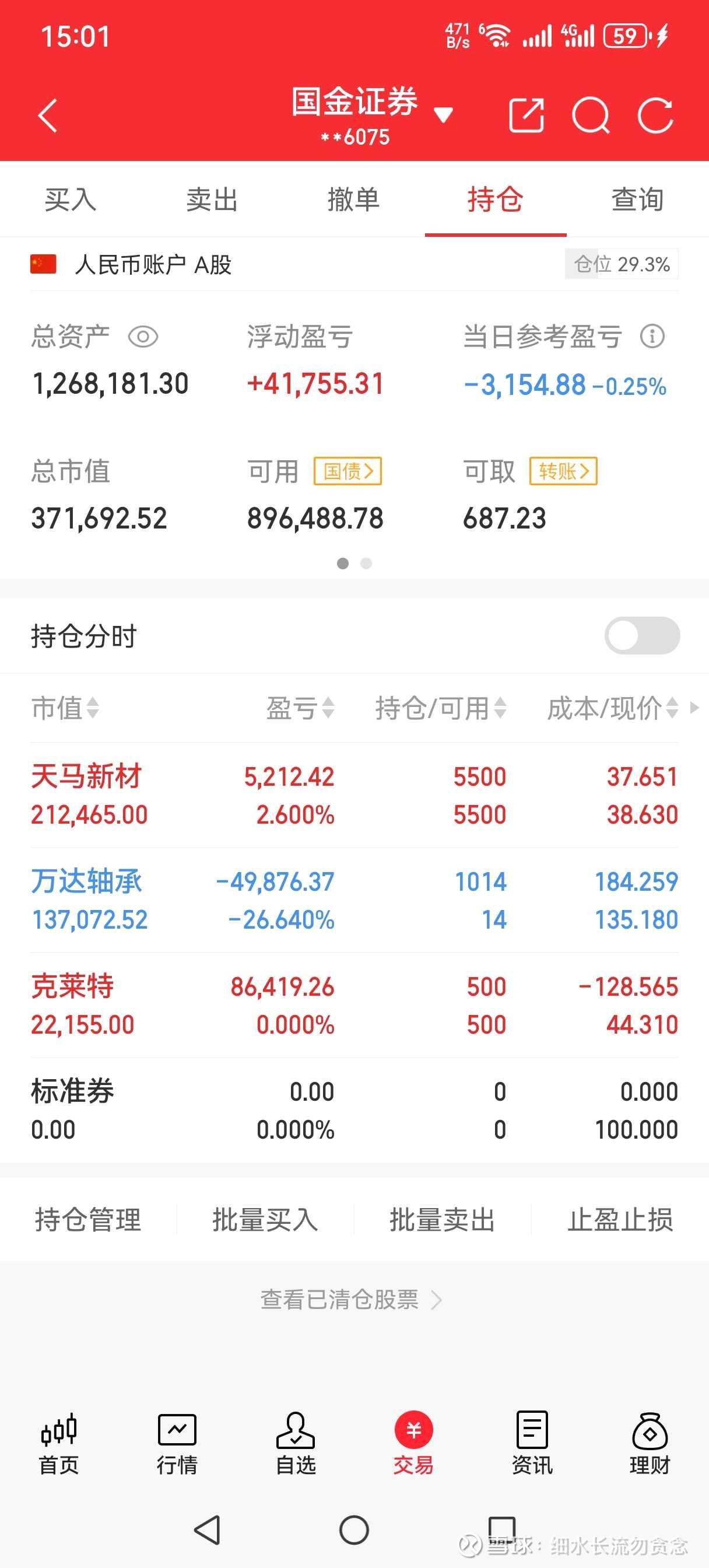Open the 转账 button beside 可取
709x1568 pixels.
(x=564, y=471)
